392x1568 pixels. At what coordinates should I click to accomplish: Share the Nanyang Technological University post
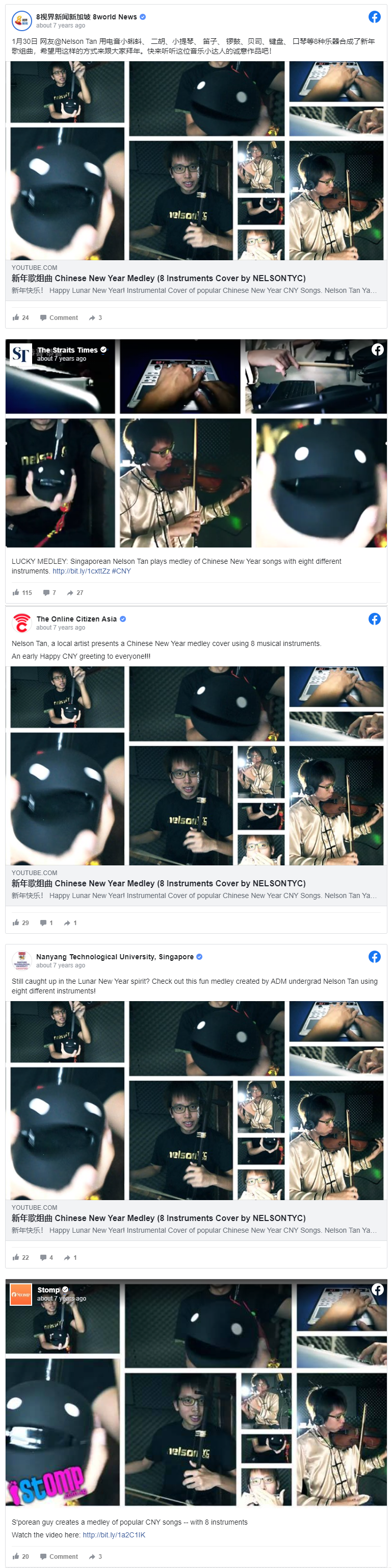pos(70,1258)
